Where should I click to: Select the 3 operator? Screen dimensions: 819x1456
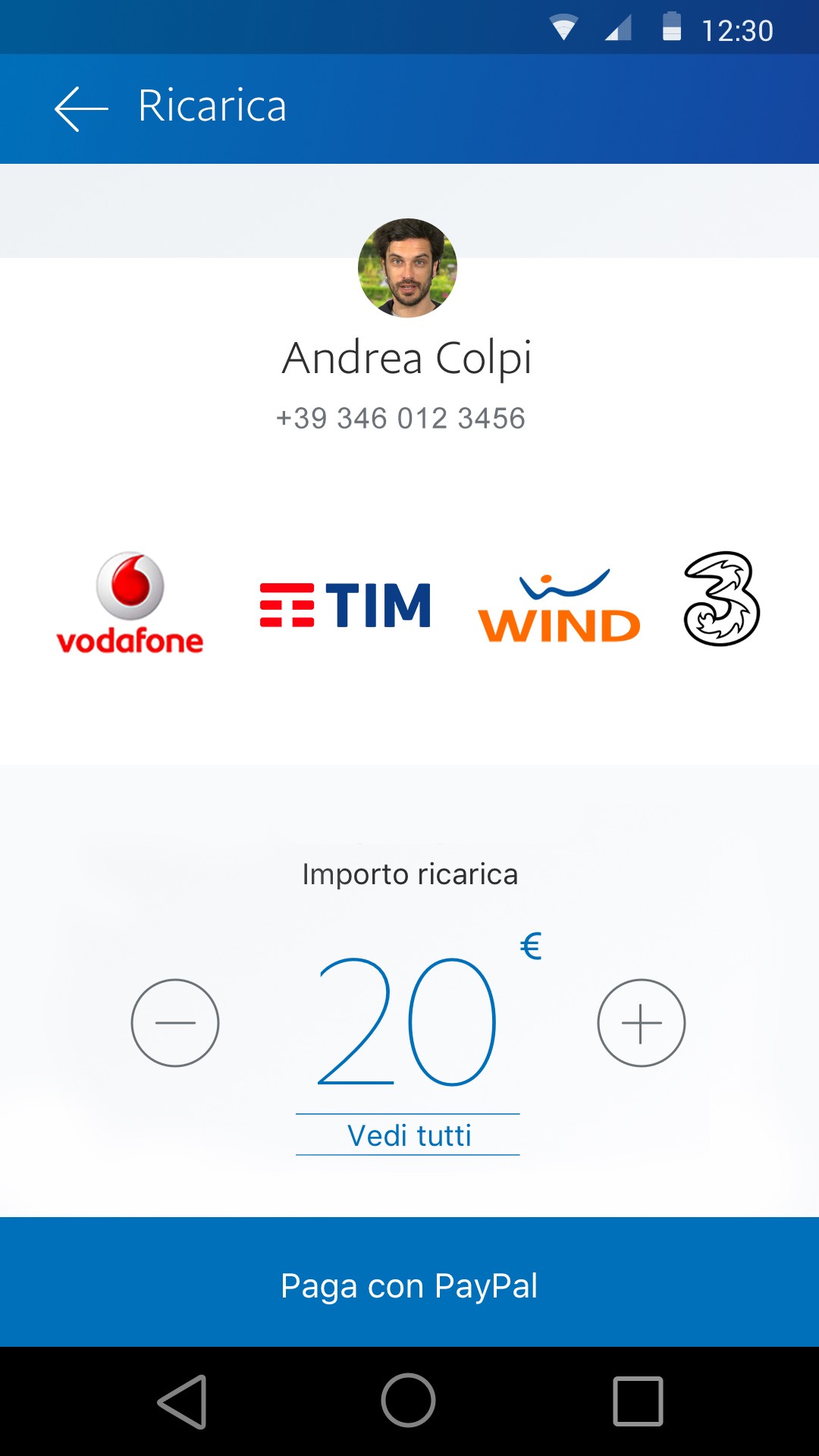[721, 599]
